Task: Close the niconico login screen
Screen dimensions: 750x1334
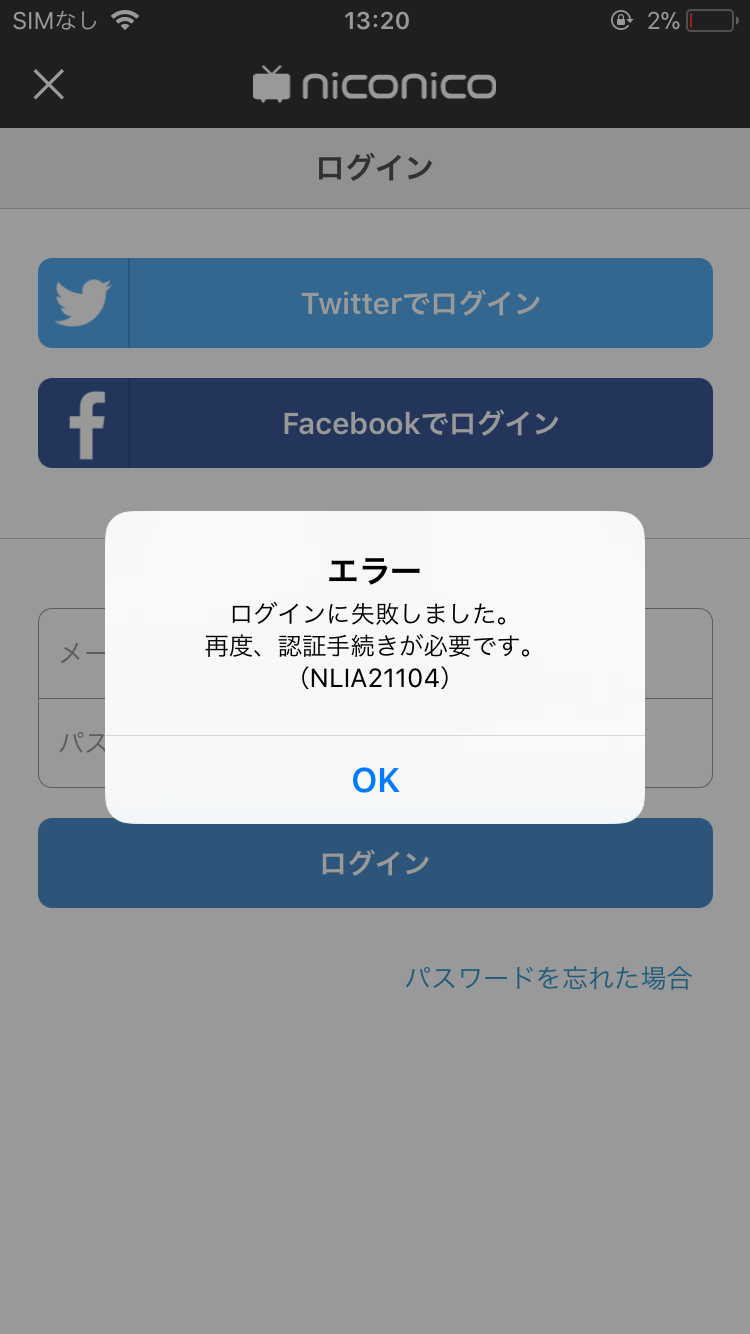Action: click(48, 84)
